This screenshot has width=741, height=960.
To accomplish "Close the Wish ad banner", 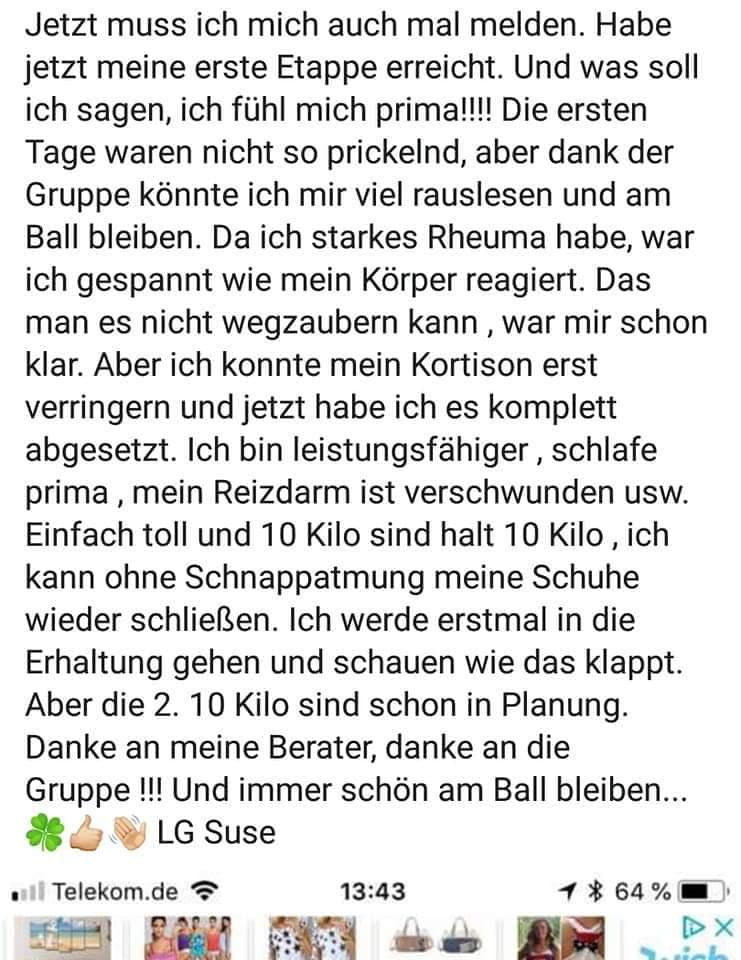I will [x=725, y=926].
